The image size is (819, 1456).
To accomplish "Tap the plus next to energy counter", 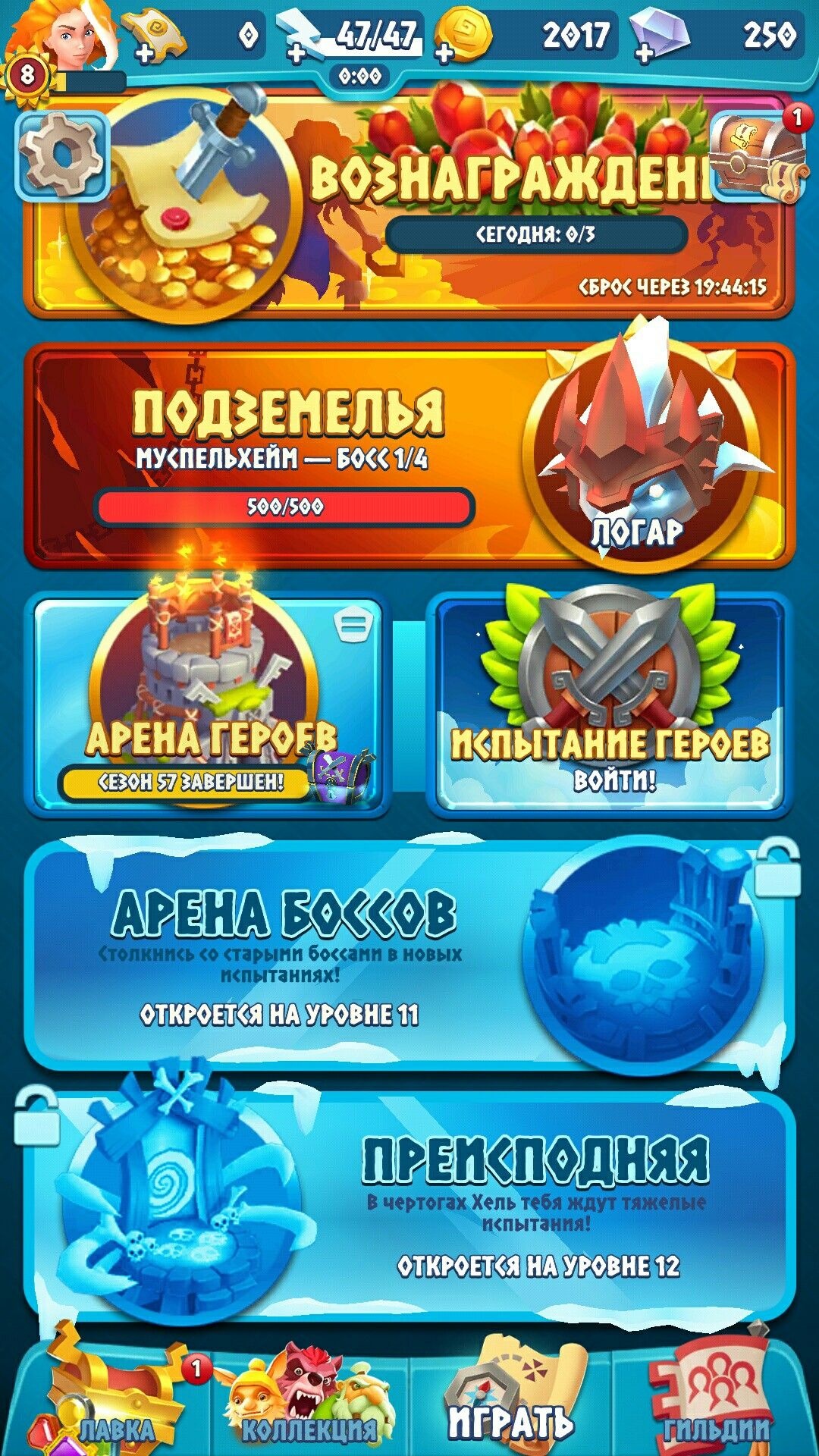I will click(296, 53).
